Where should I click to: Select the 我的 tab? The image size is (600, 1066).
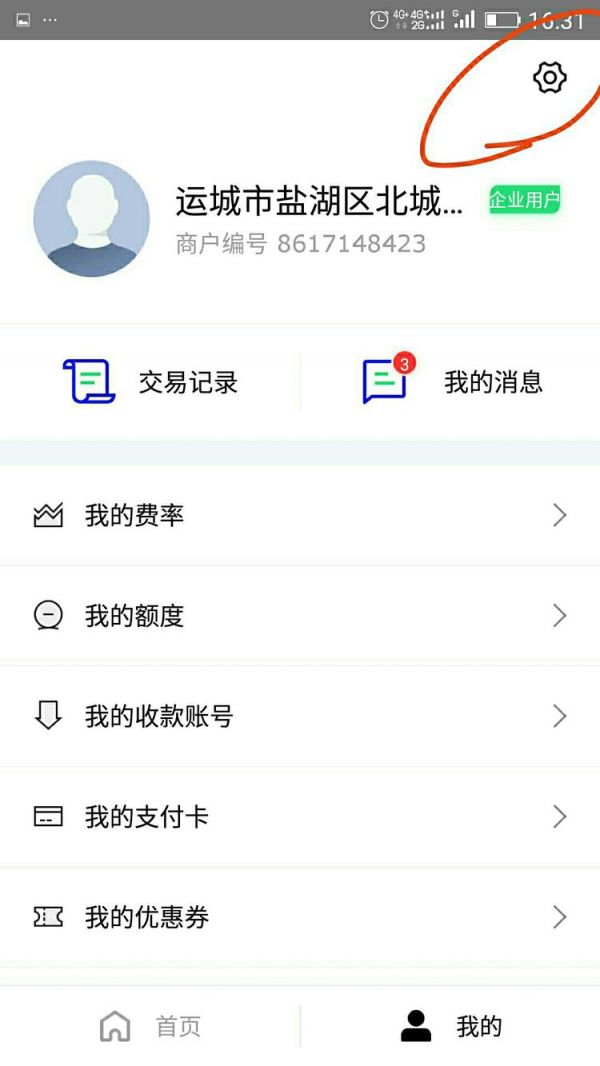pos(450,1026)
